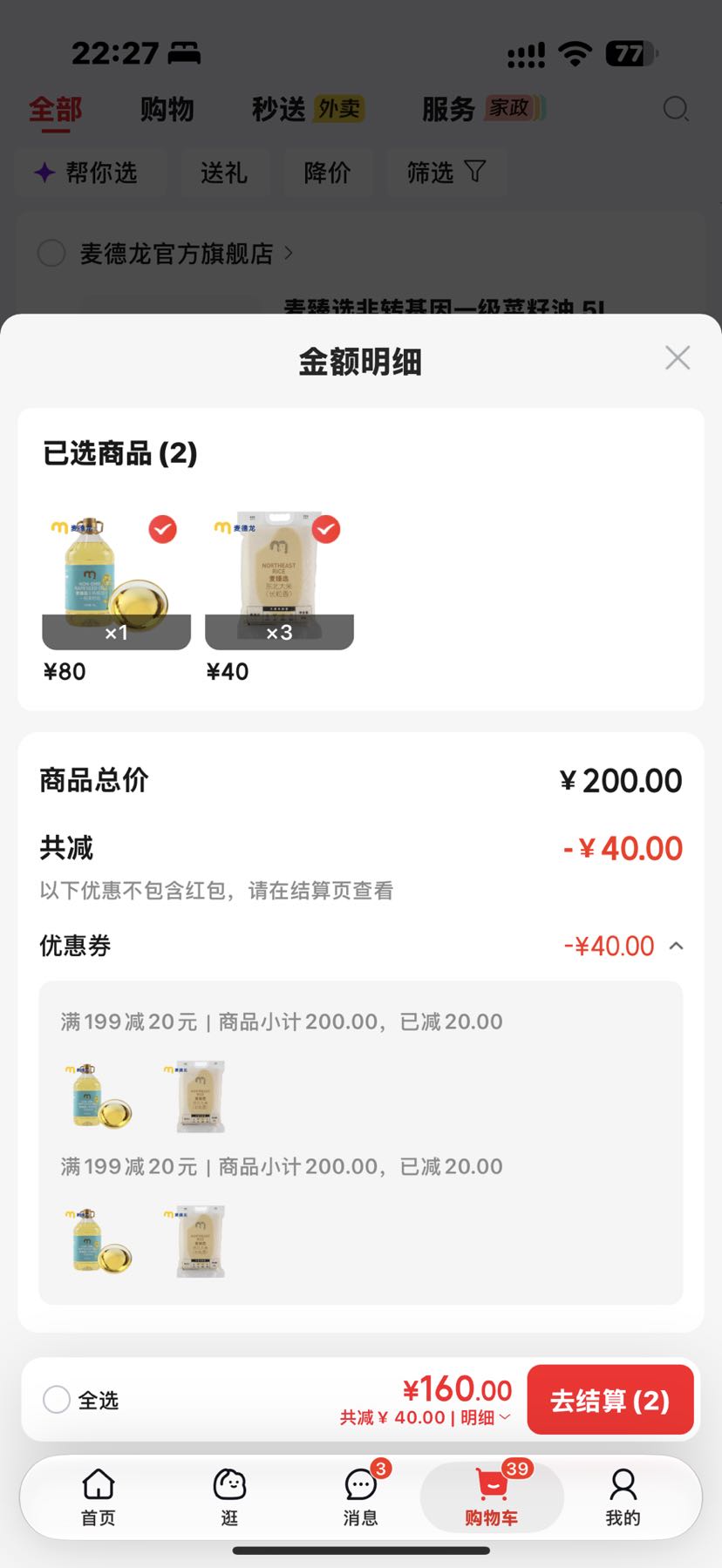This screenshot has width=722, height=1568.
Task: Switch to the 我的 profile tab
Action: [623, 1497]
